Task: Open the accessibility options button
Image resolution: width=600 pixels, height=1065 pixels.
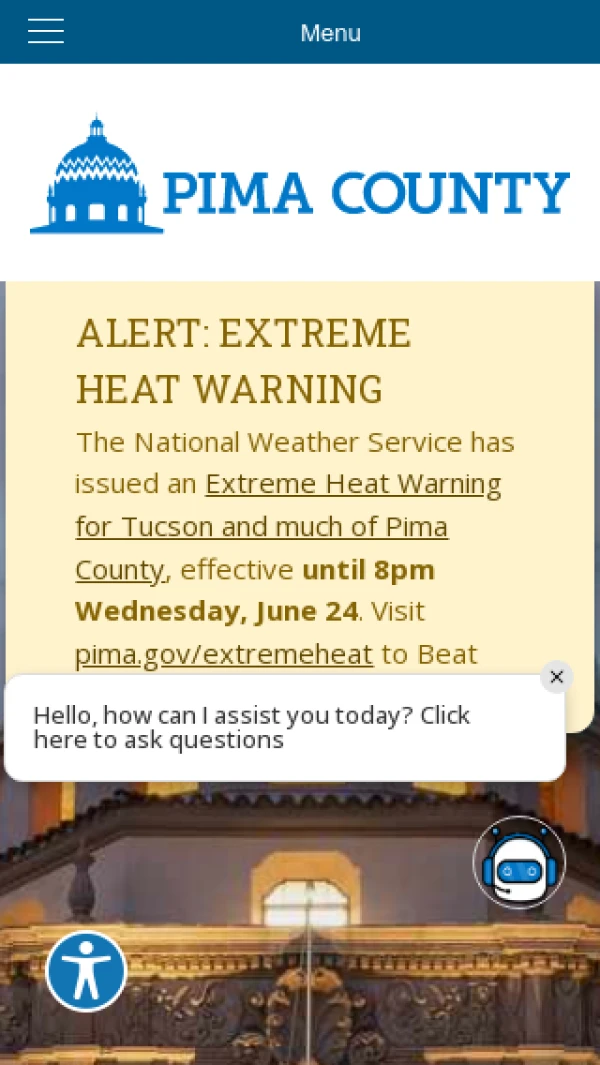Action: tap(86, 971)
